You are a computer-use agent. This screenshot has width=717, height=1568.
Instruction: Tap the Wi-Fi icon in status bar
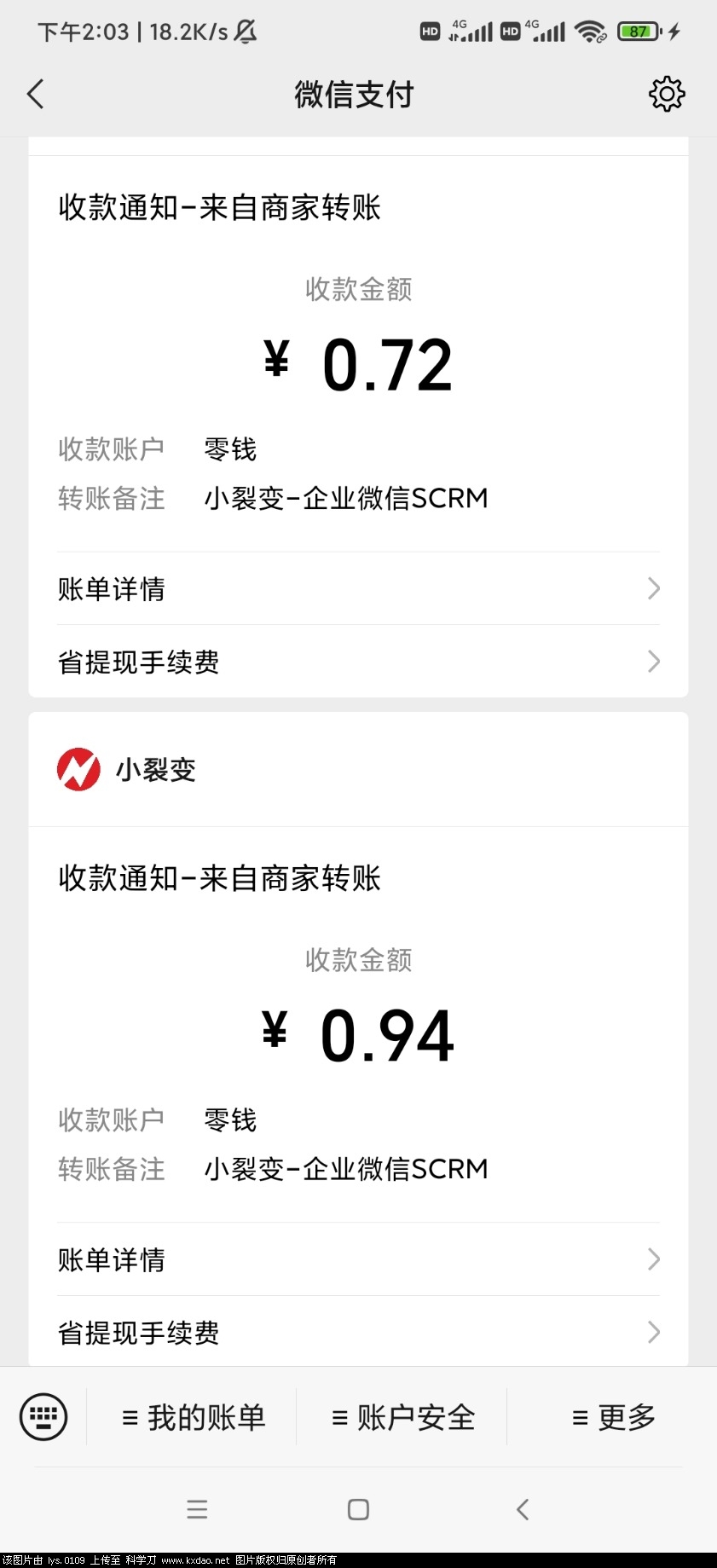[590, 31]
